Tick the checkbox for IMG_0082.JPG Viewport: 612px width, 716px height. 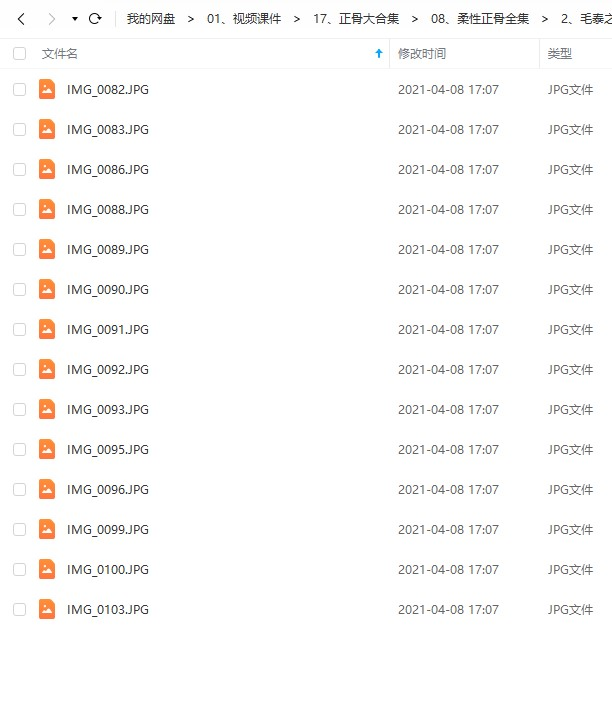(x=20, y=90)
